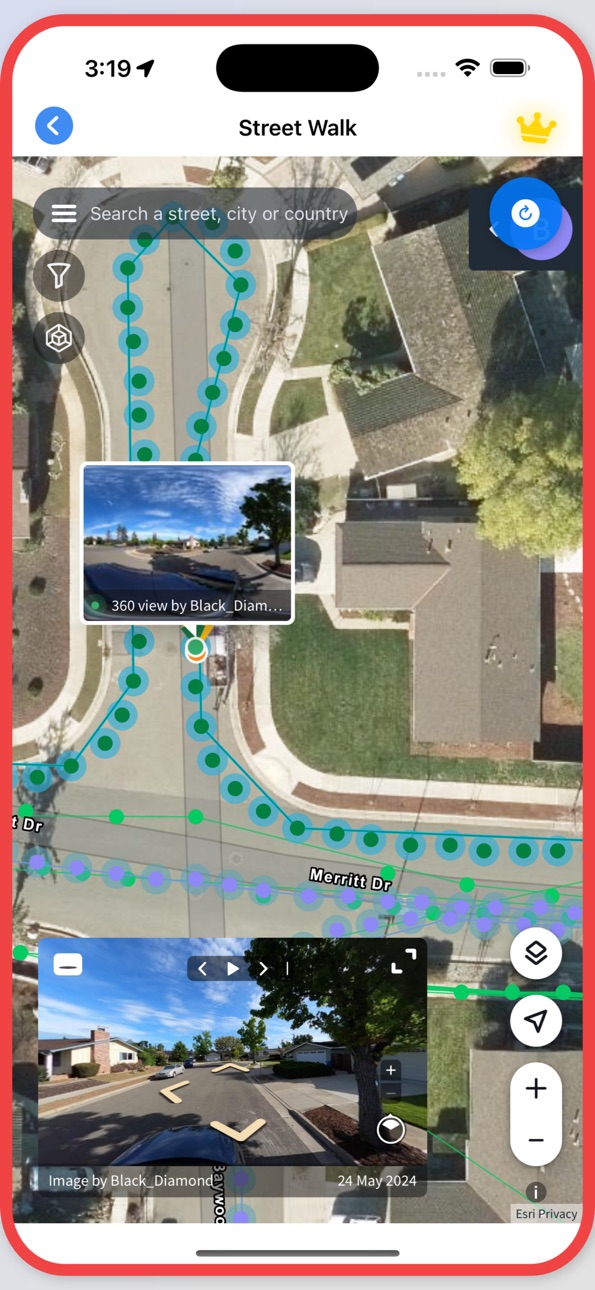Play the street view sequence
Image resolution: width=595 pixels, height=1290 pixels.
[233, 968]
